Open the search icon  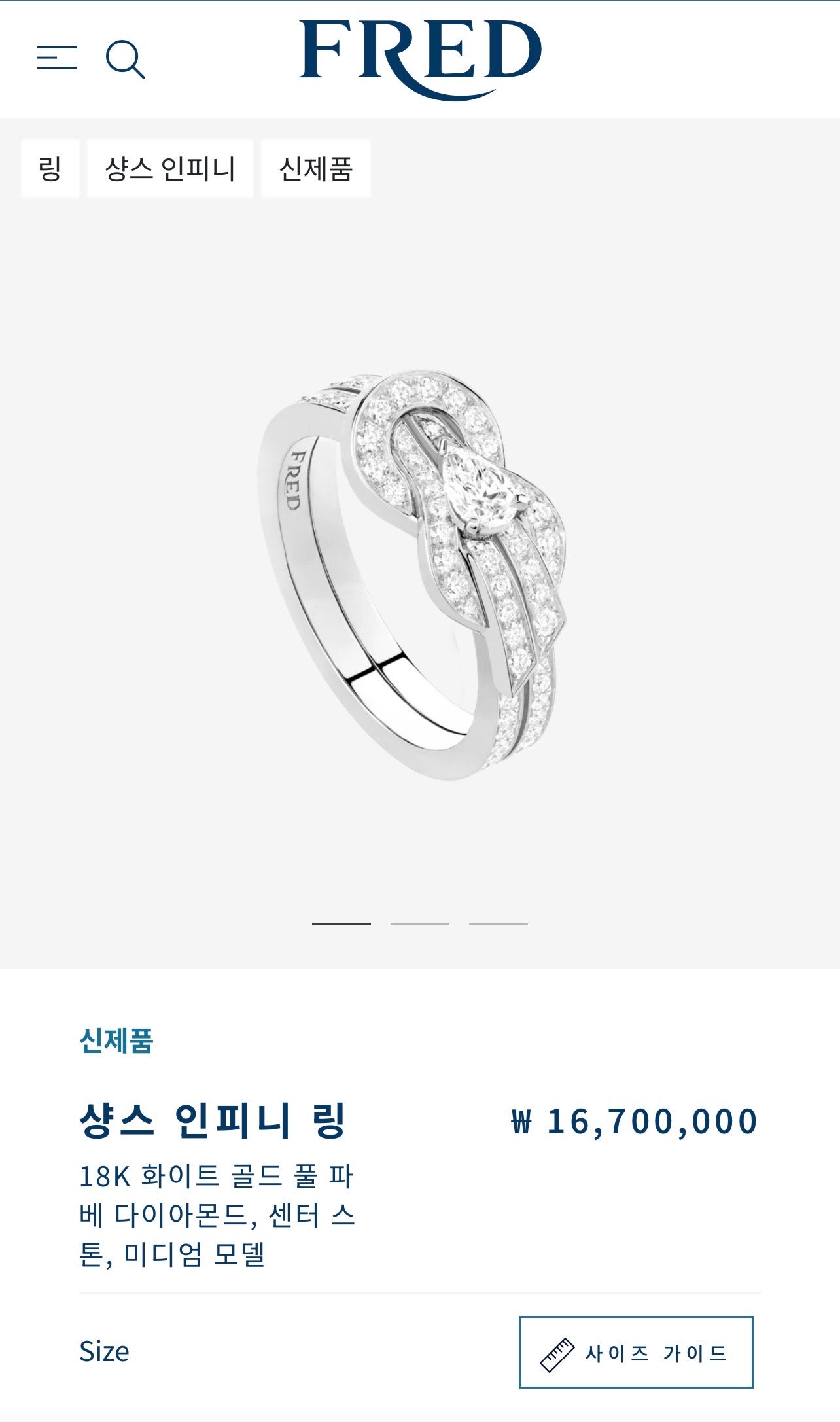click(125, 60)
